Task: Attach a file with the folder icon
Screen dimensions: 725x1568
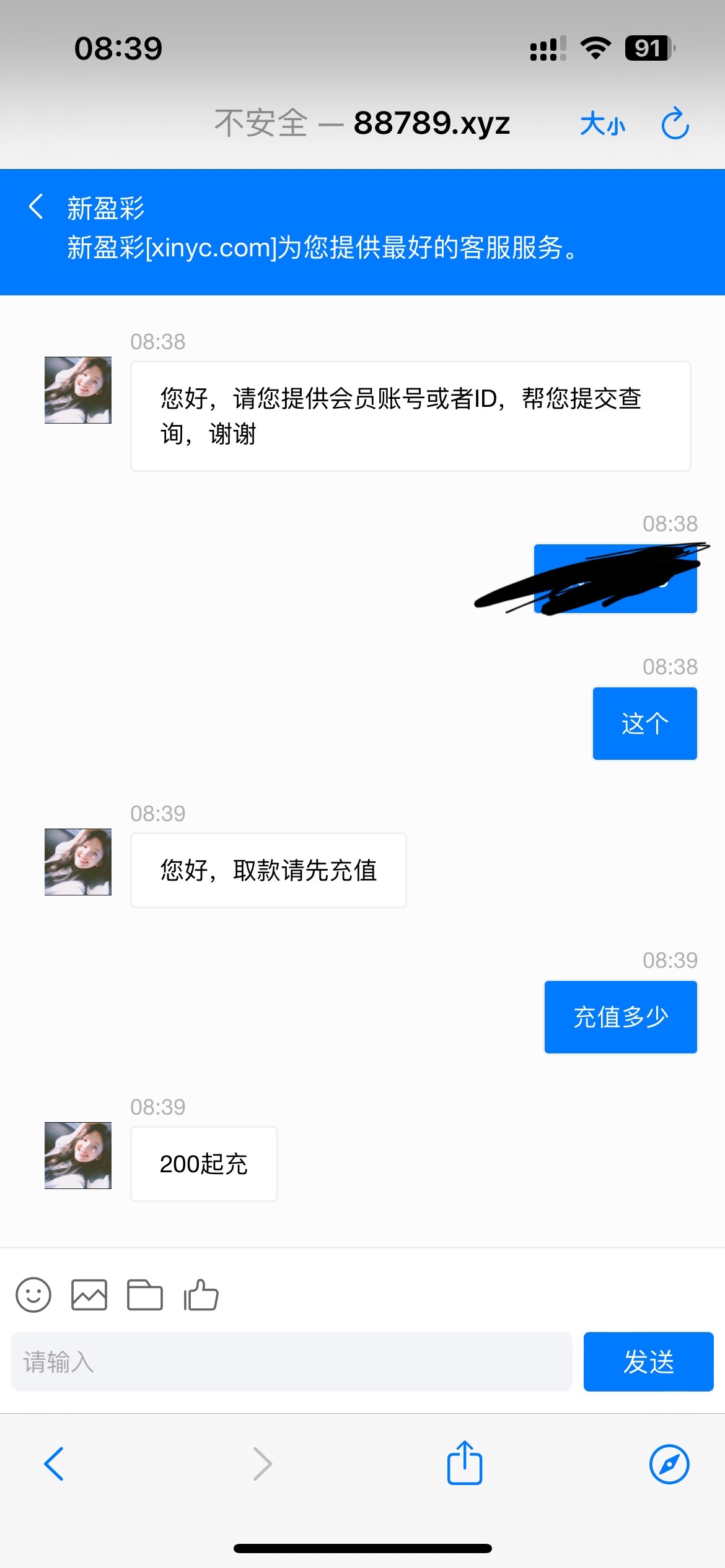Action: 145,1295
